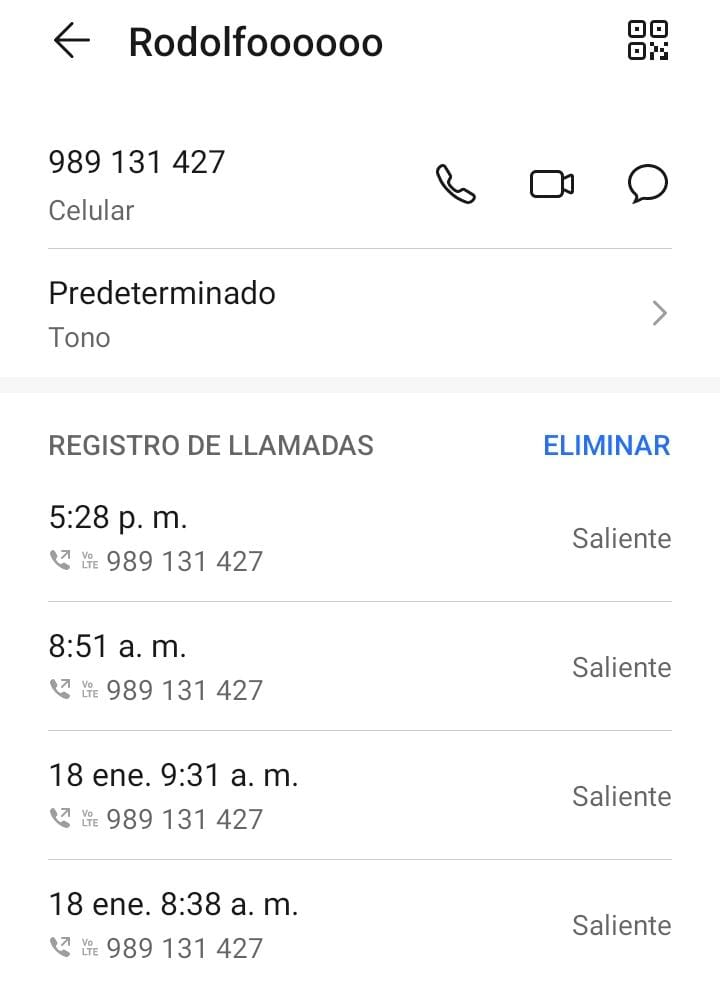Select the 8:51 a. m. outgoing call
This screenshot has height=999, width=720.
coord(360,667)
